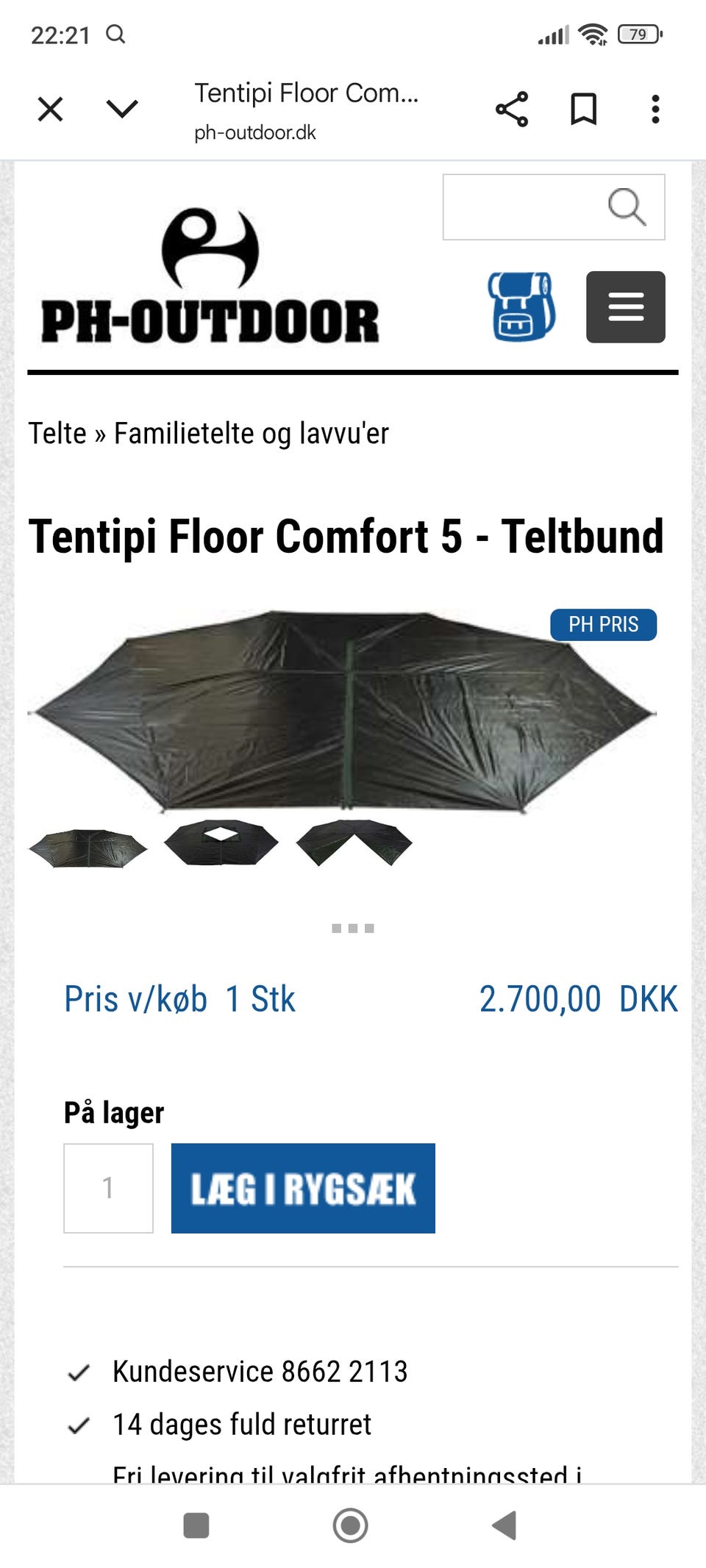
Task: Open the backpack shopping cart
Action: [521, 307]
